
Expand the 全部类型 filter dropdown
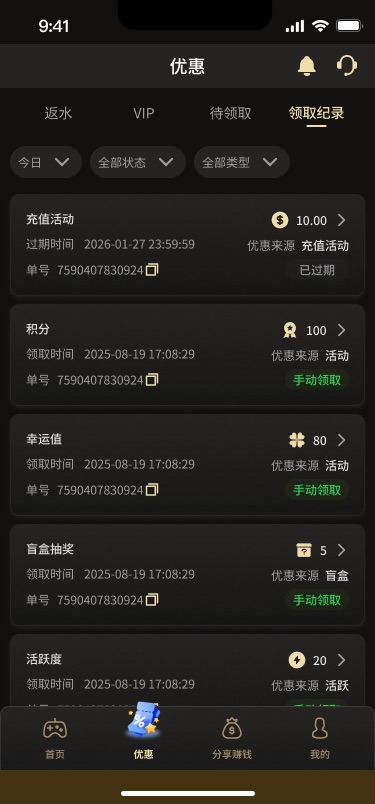click(242, 162)
